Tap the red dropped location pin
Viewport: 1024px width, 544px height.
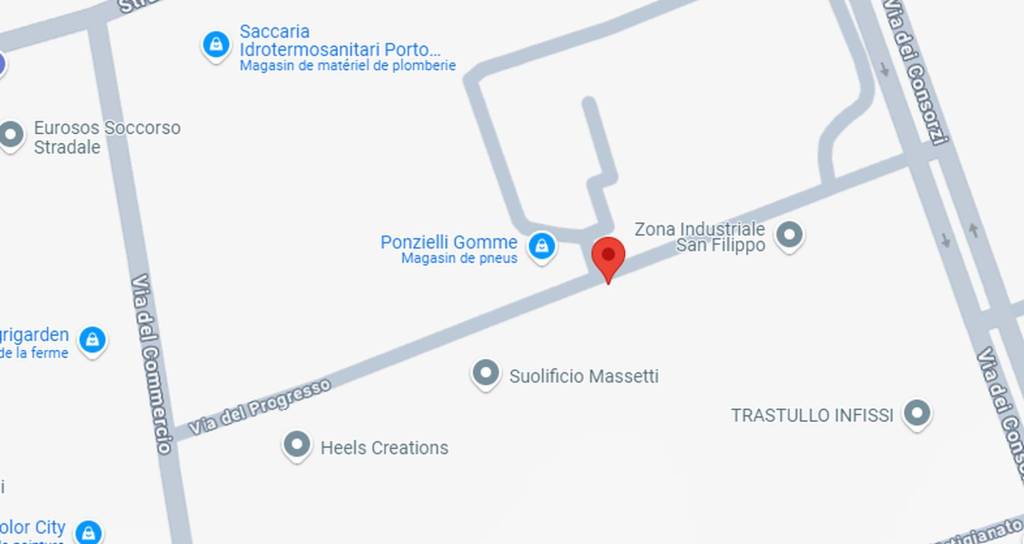point(608,256)
